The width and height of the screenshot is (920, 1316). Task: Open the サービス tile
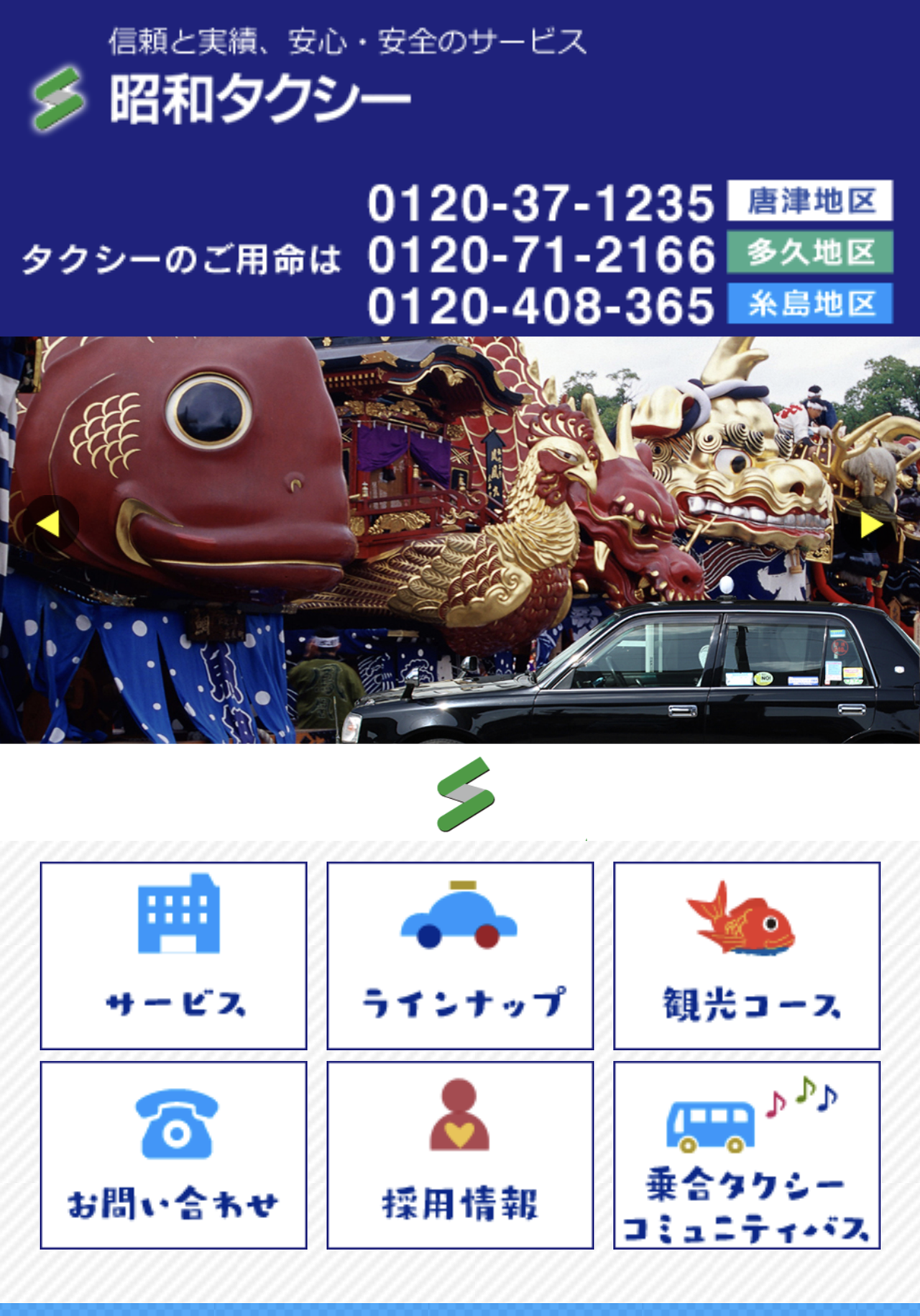[x=173, y=955]
